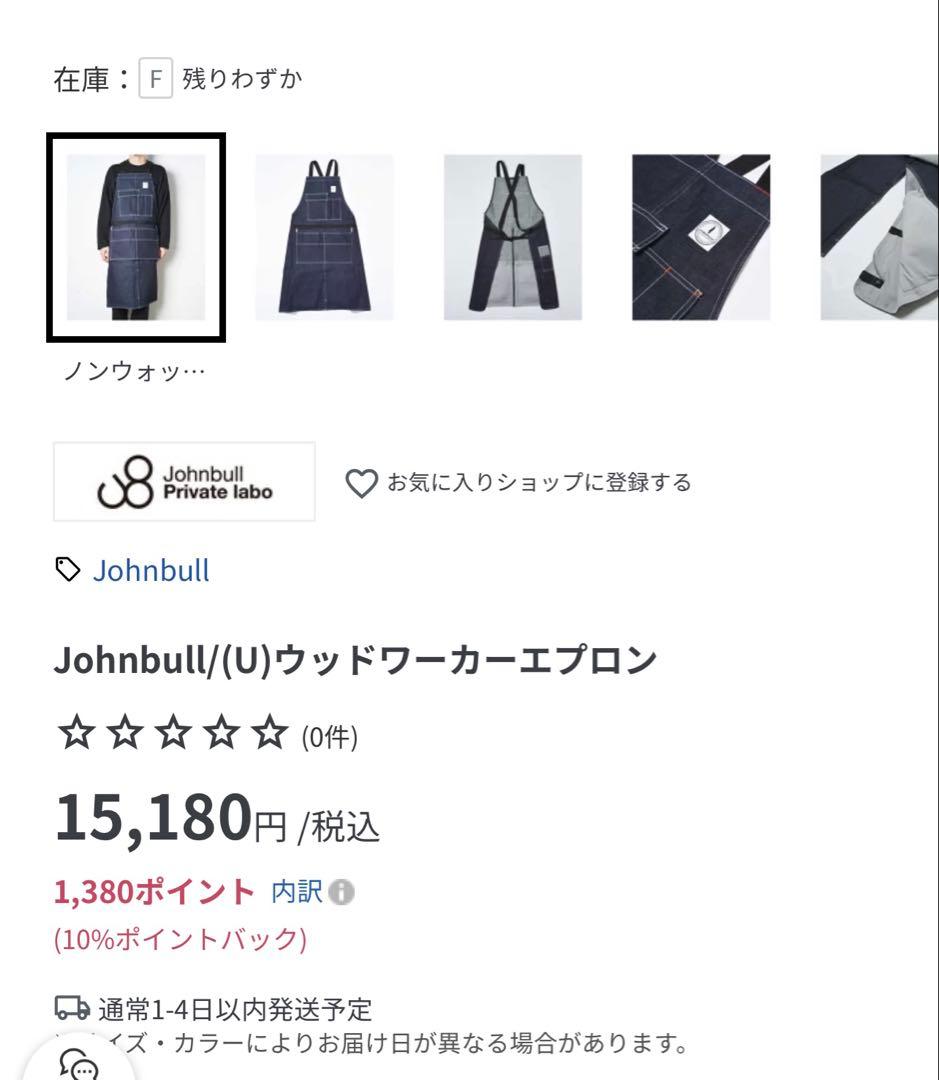Click the 0件 review count link
939x1080 pixels.
click(330, 735)
